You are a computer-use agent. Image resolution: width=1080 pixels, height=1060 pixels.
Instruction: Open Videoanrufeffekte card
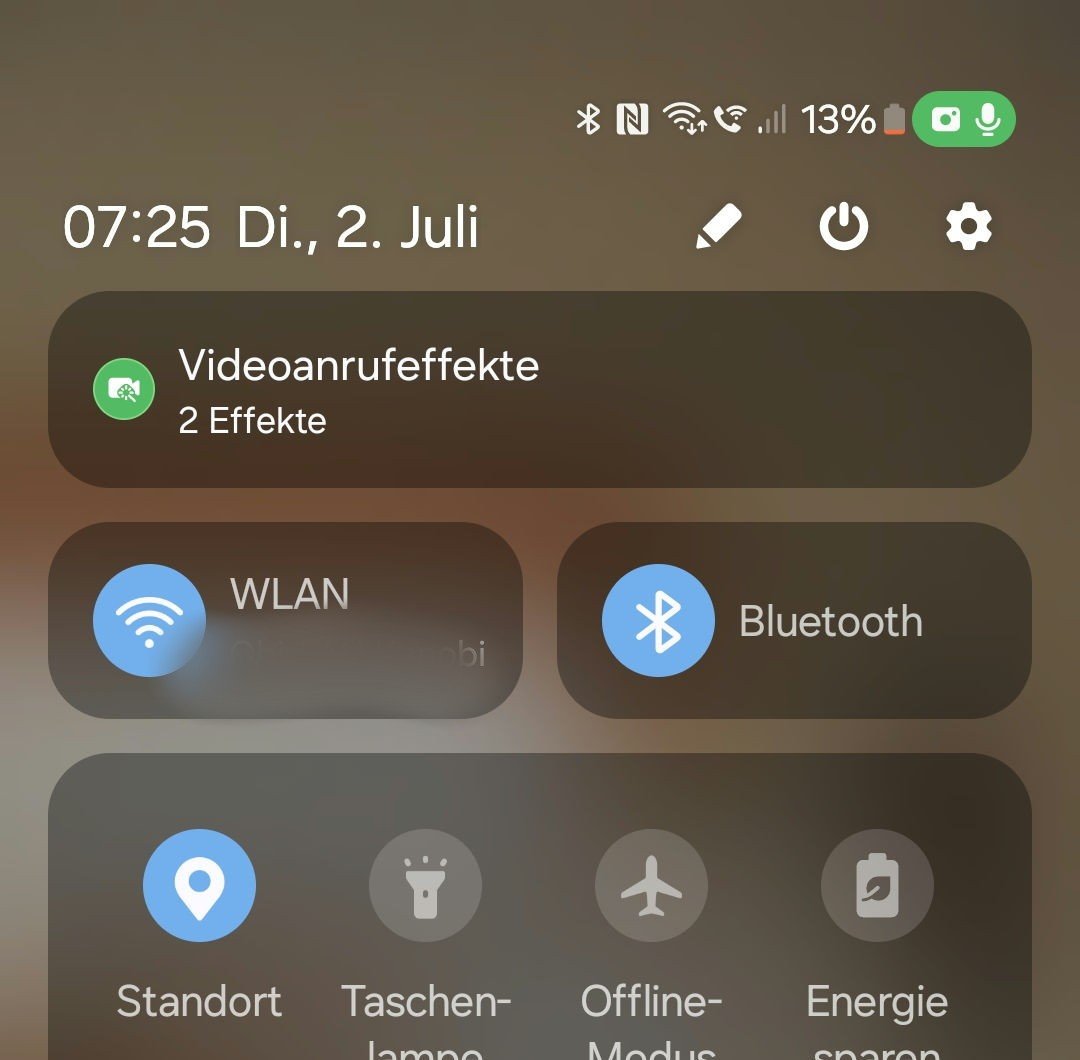point(539,390)
